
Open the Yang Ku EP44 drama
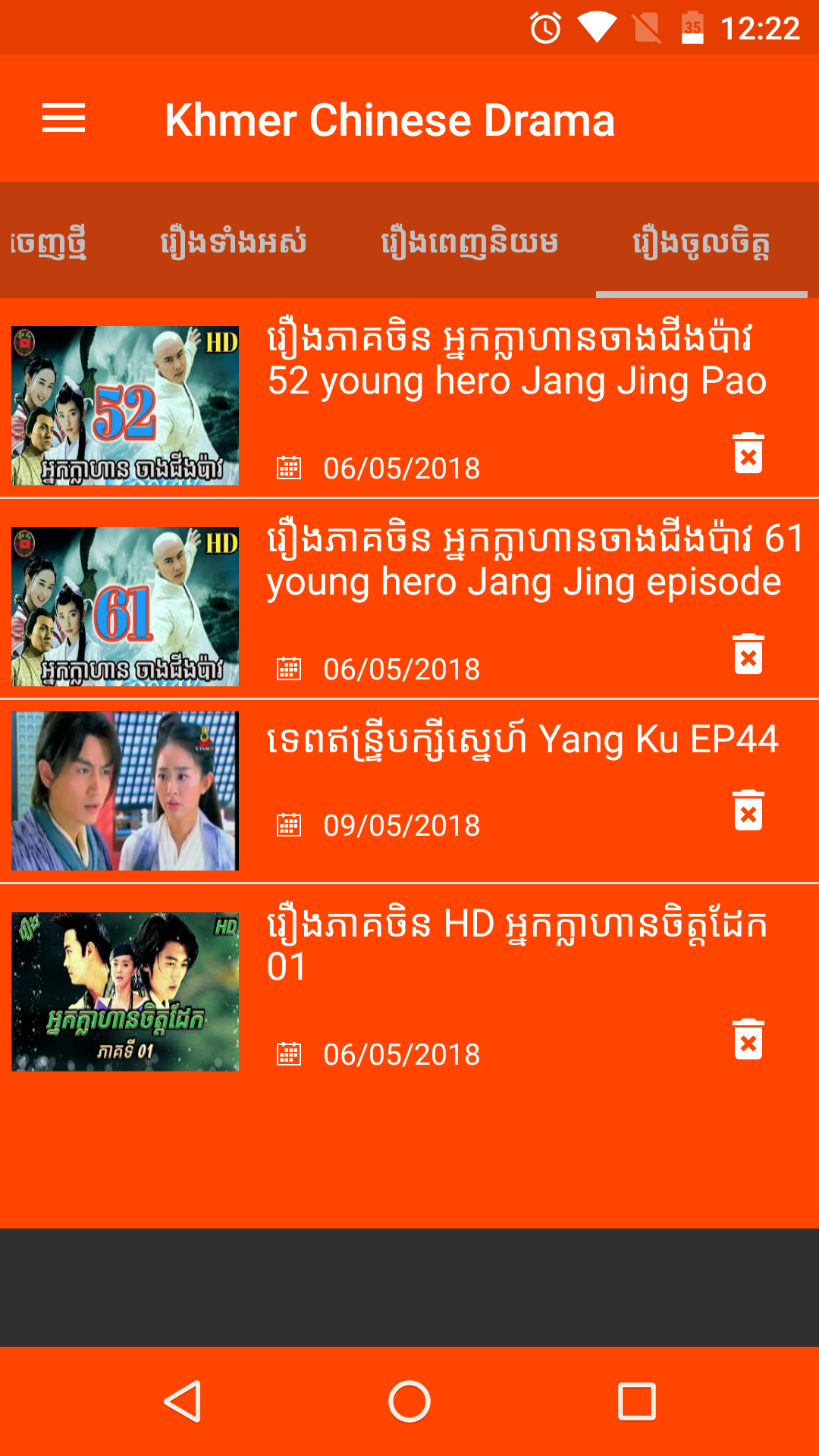(522, 740)
